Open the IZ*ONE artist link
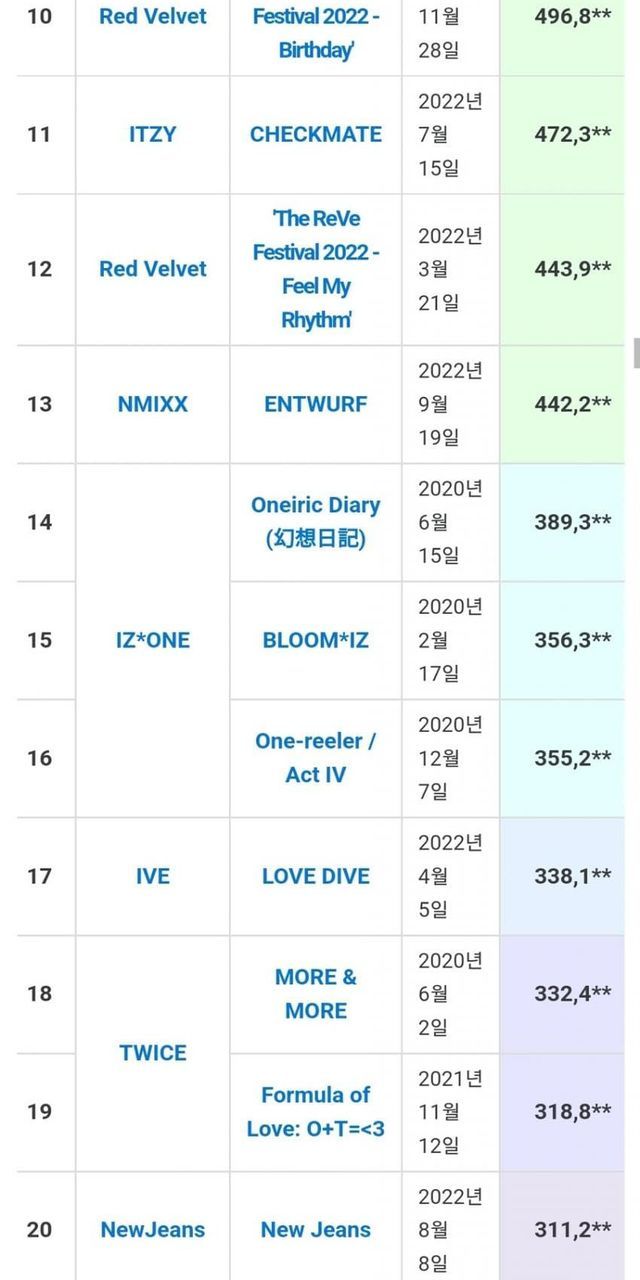The image size is (640, 1280). pos(152,640)
